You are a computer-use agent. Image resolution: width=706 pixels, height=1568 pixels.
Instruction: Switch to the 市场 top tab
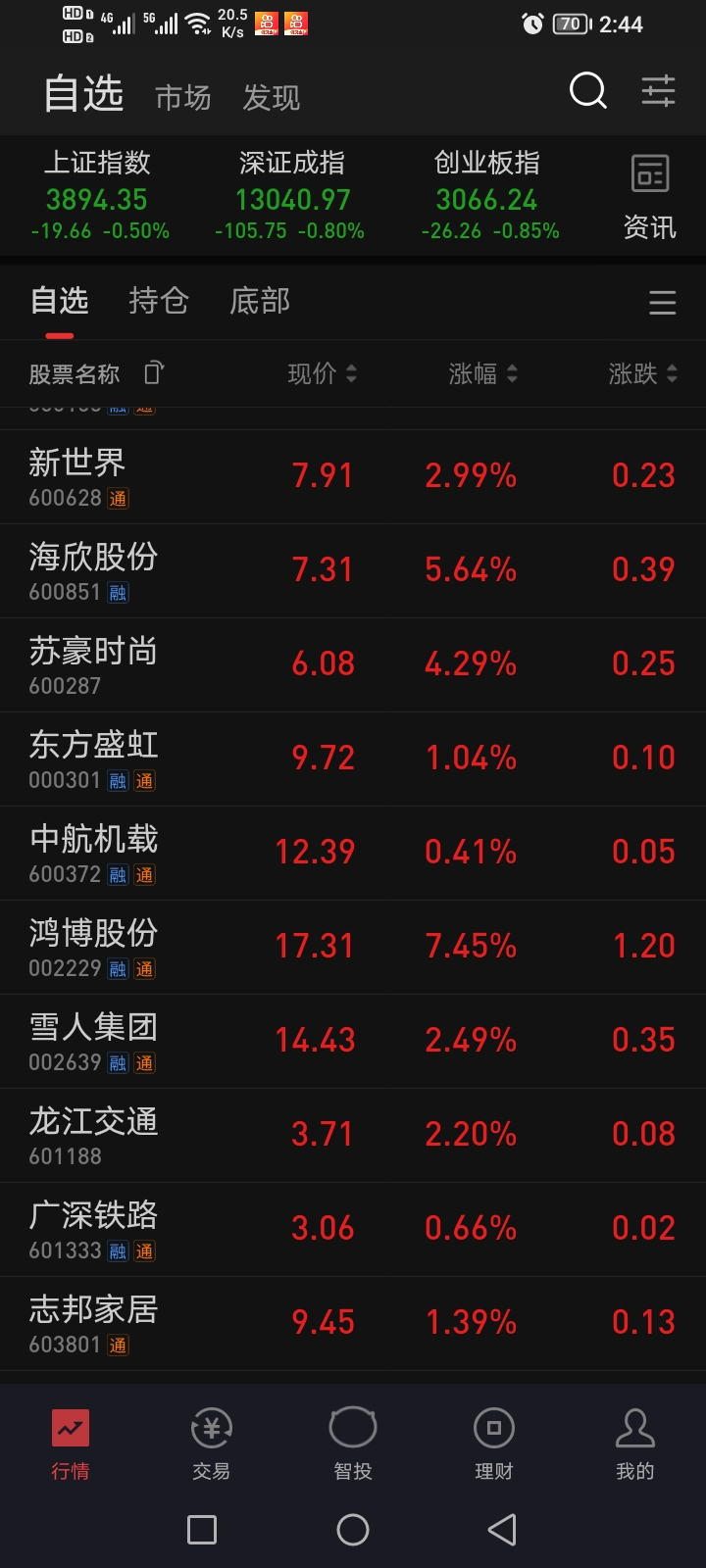[x=183, y=97]
